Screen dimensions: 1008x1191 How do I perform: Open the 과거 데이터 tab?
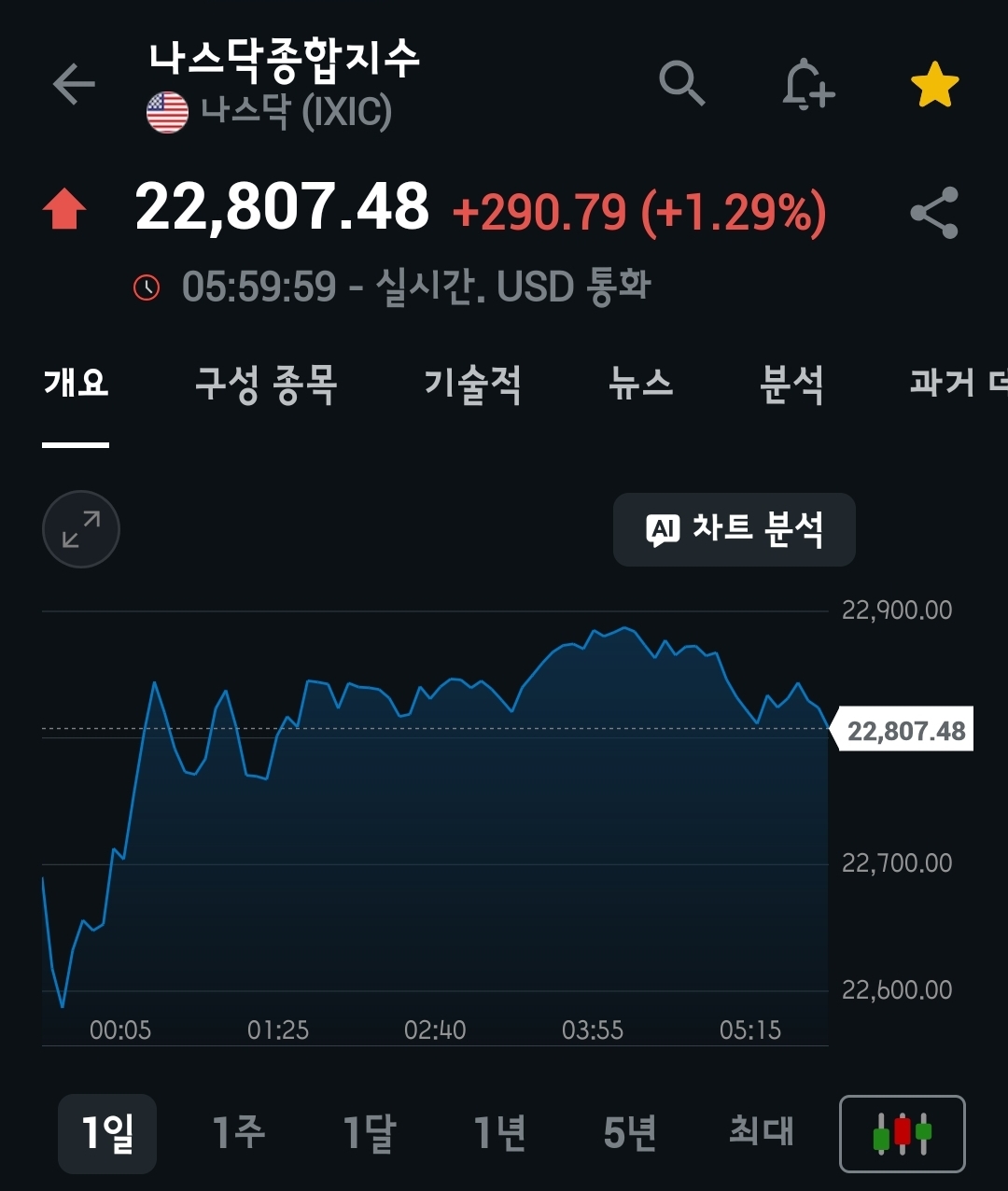point(958,384)
